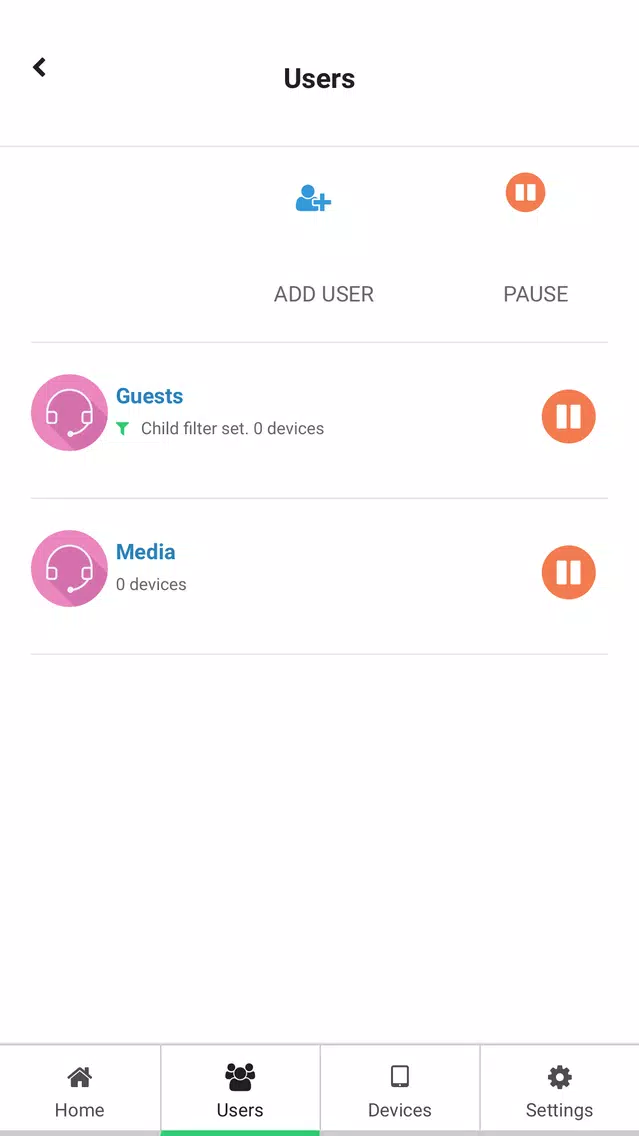Pause internet for Guests
Image resolution: width=639 pixels, height=1136 pixels.
pyautogui.click(x=569, y=417)
